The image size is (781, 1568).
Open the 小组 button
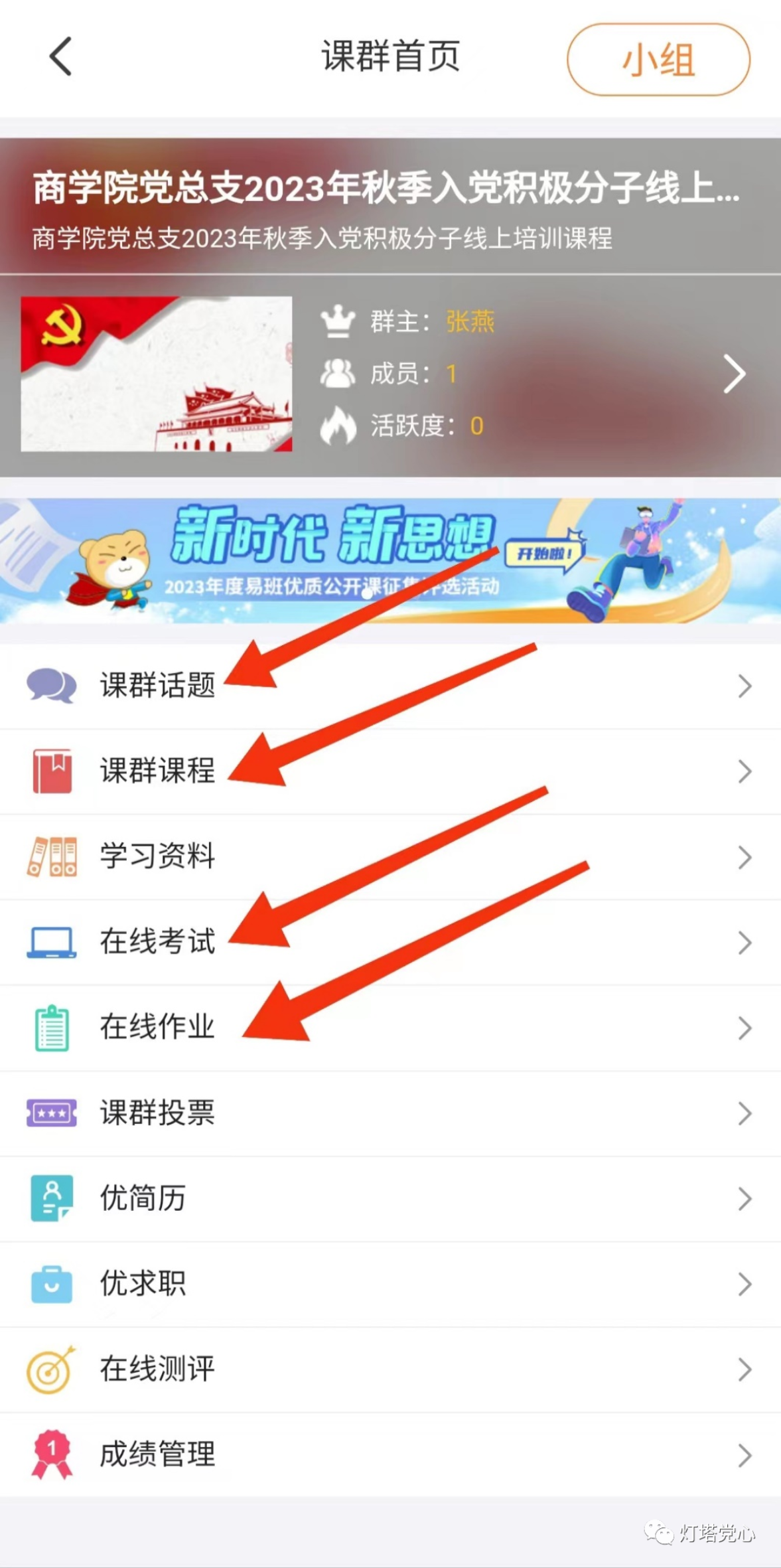tap(658, 60)
